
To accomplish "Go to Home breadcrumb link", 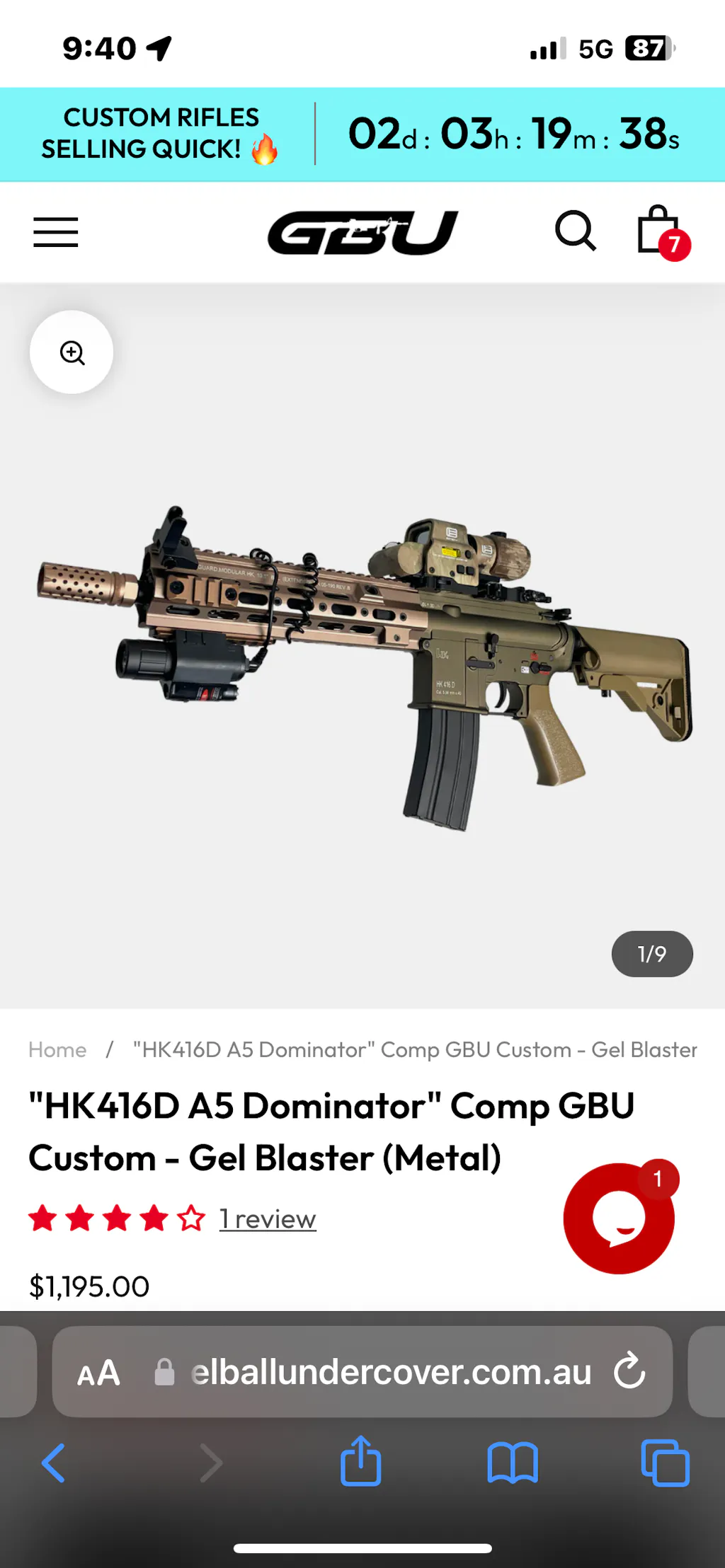I will click(57, 1049).
